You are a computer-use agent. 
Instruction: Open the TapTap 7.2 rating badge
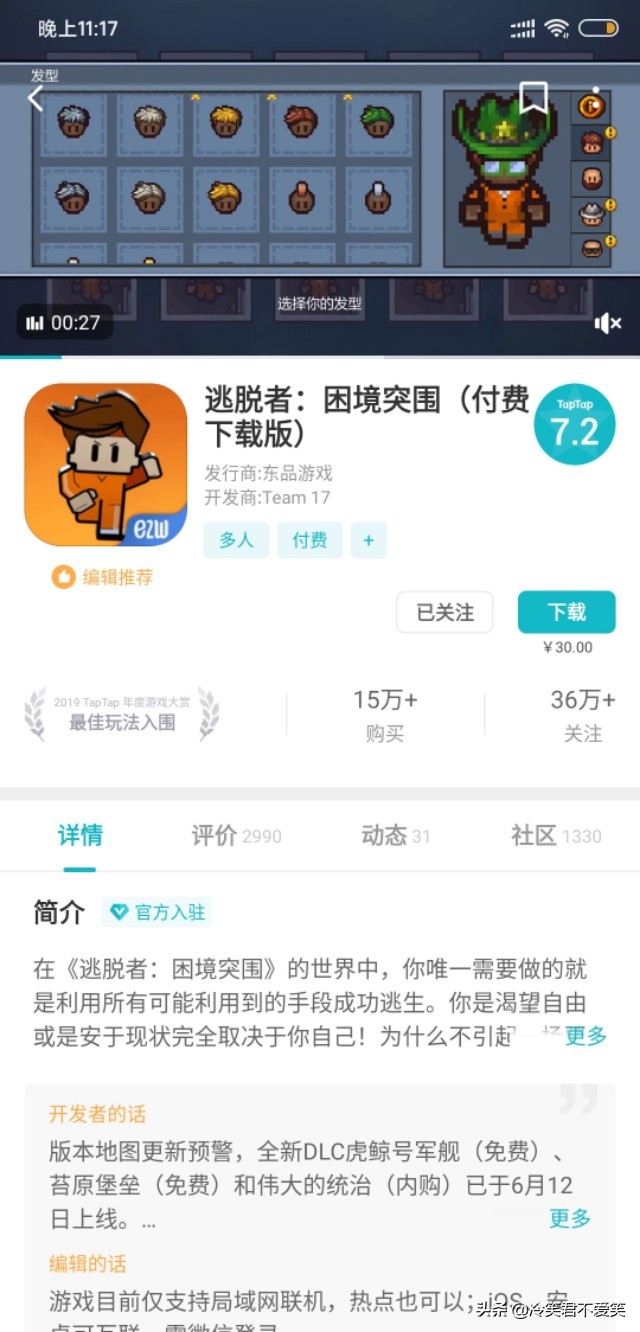pos(575,424)
